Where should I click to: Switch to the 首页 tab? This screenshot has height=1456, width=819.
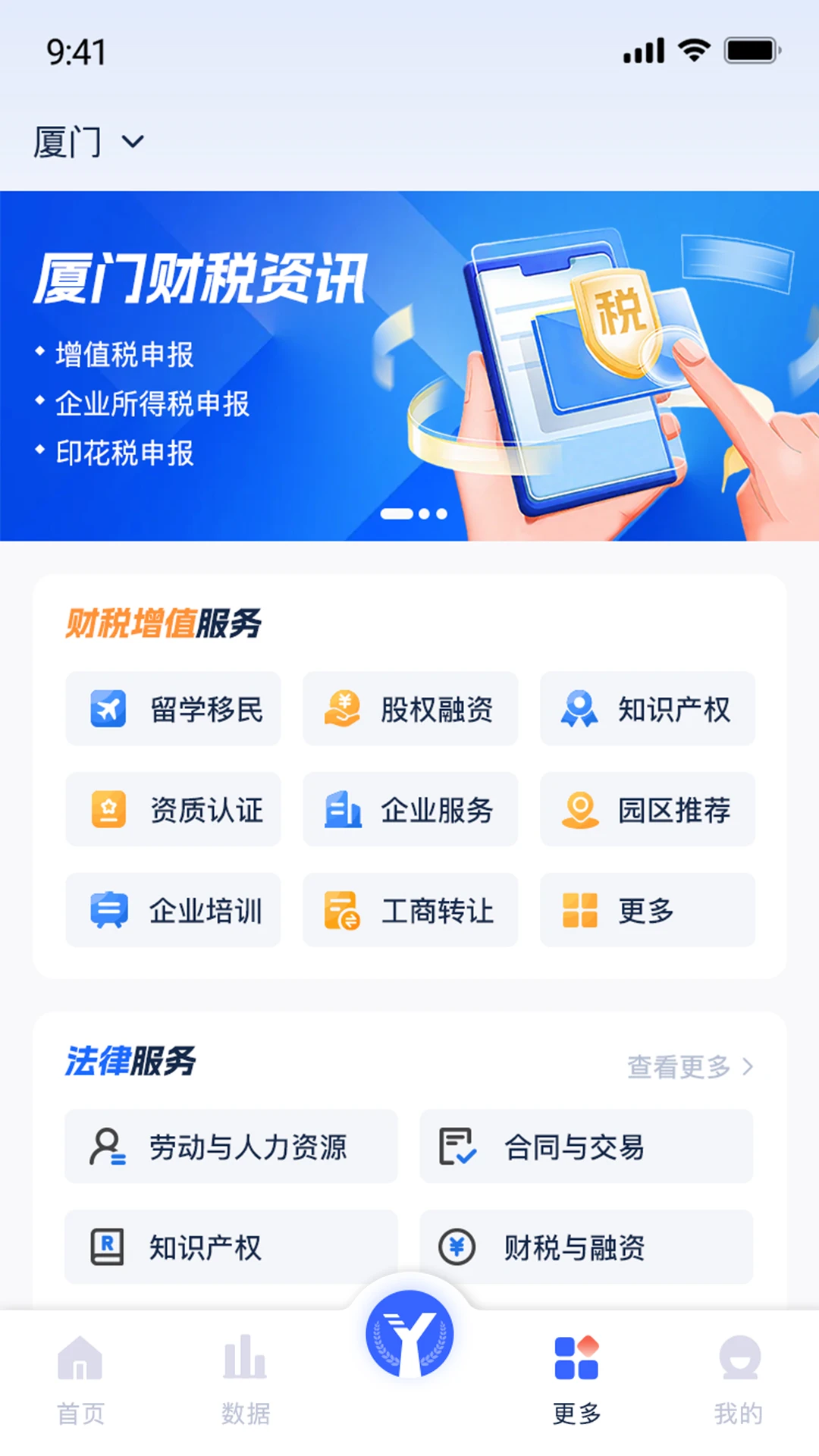point(80,1380)
